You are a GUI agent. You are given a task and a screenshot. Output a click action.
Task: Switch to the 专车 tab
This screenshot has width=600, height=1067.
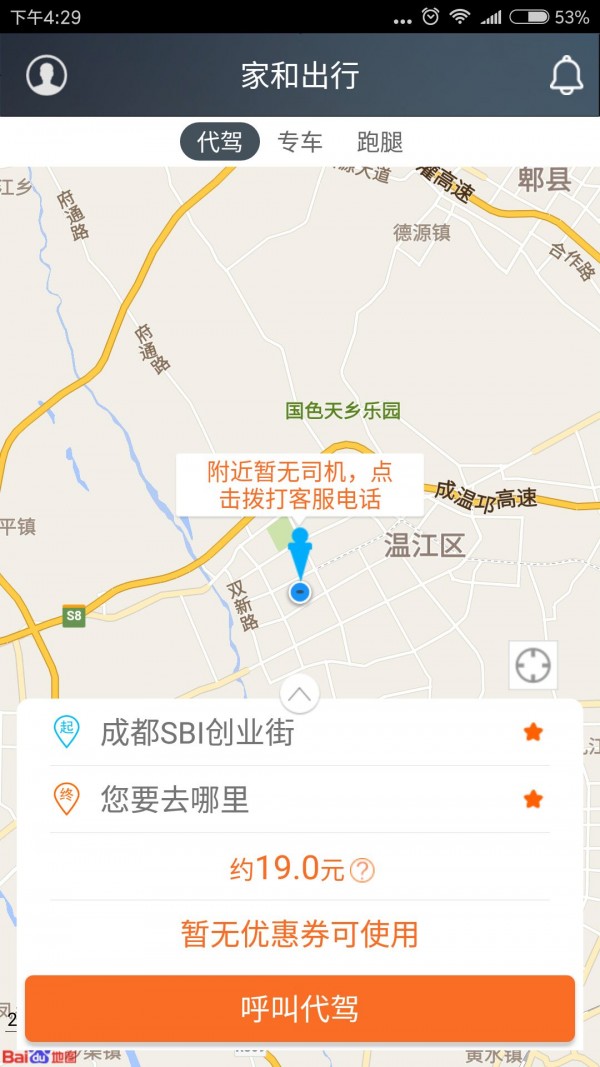(x=300, y=142)
